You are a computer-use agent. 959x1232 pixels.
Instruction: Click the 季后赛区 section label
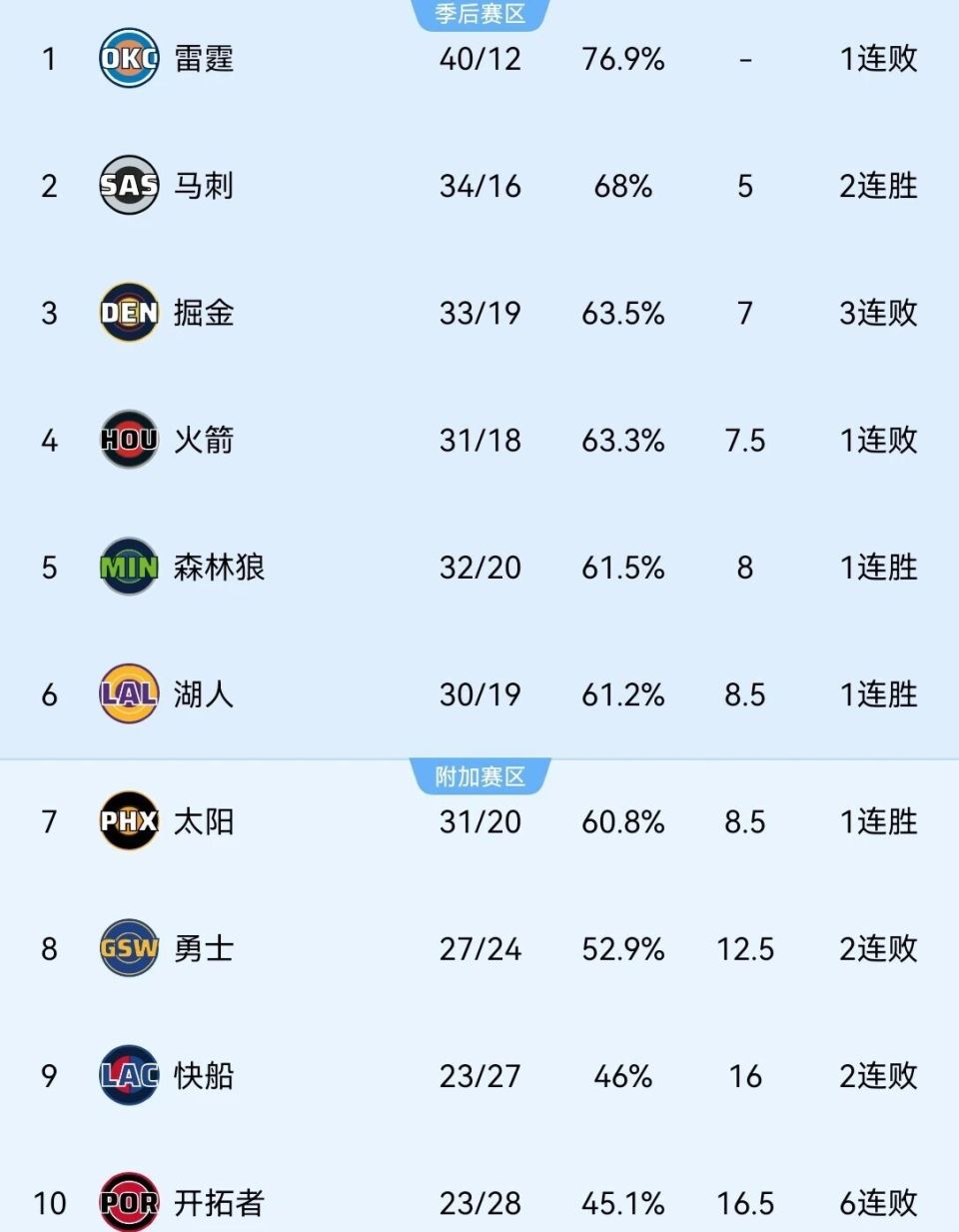click(x=478, y=16)
